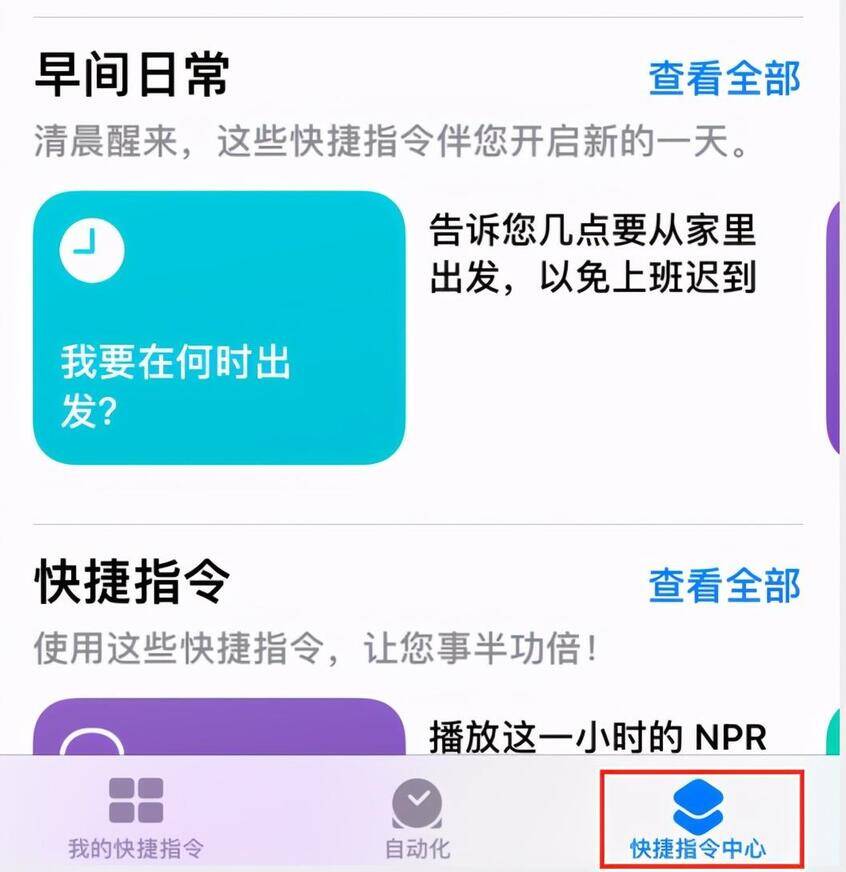Image resolution: width=846 pixels, height=872 pixels.
Task: Open the 我要在何时出发? shortcut card
Action: point(219,327)
